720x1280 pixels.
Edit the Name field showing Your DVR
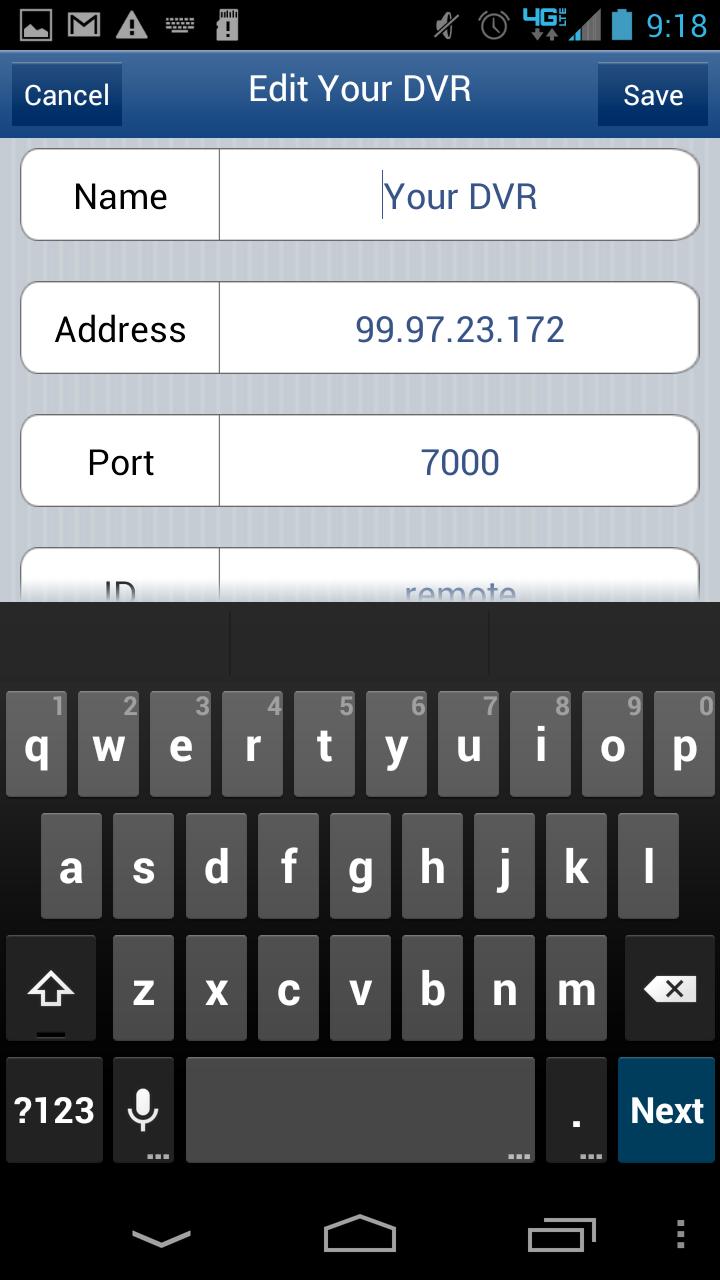tap(459, 196)
